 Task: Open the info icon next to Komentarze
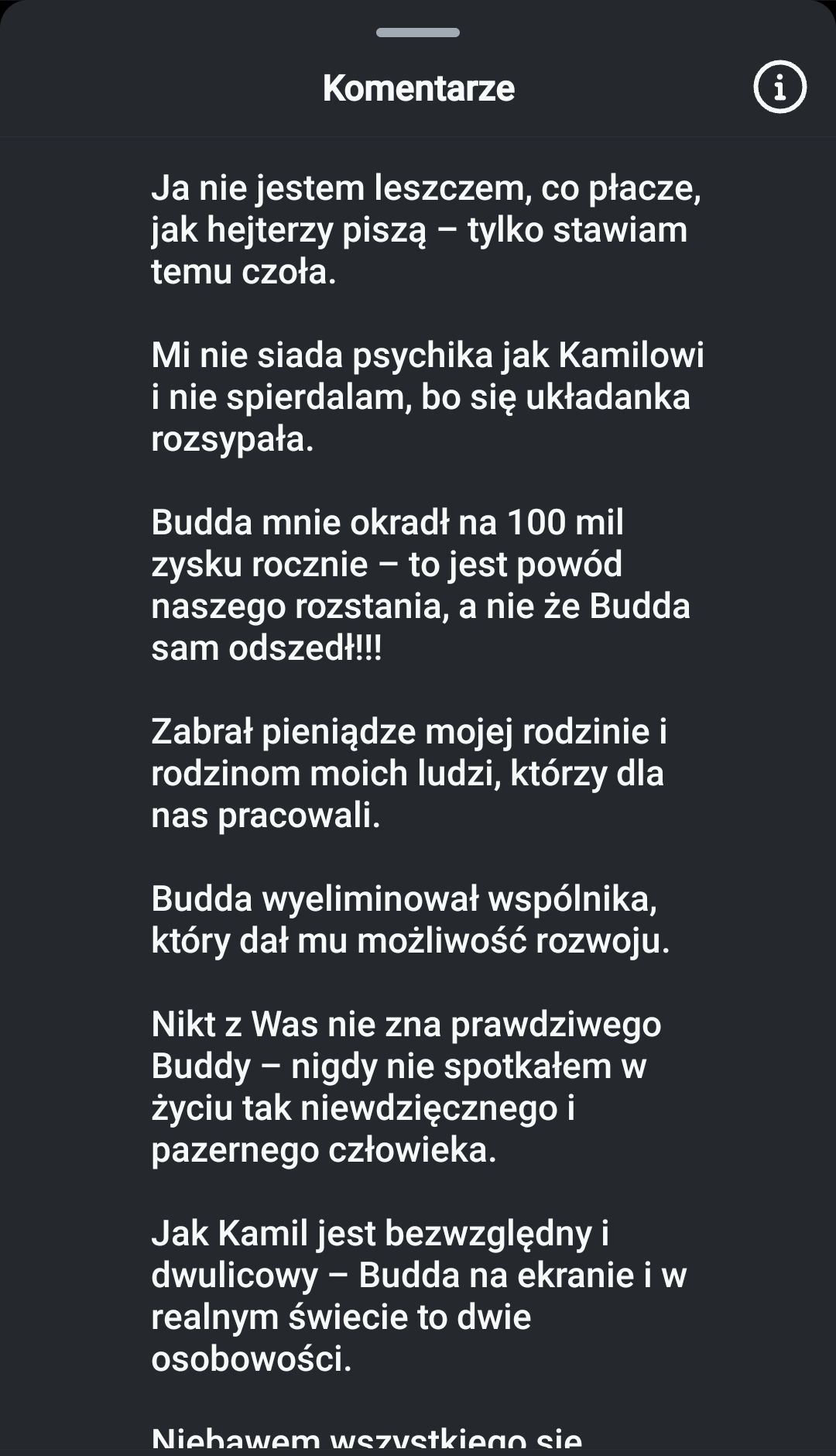[779, 87]
